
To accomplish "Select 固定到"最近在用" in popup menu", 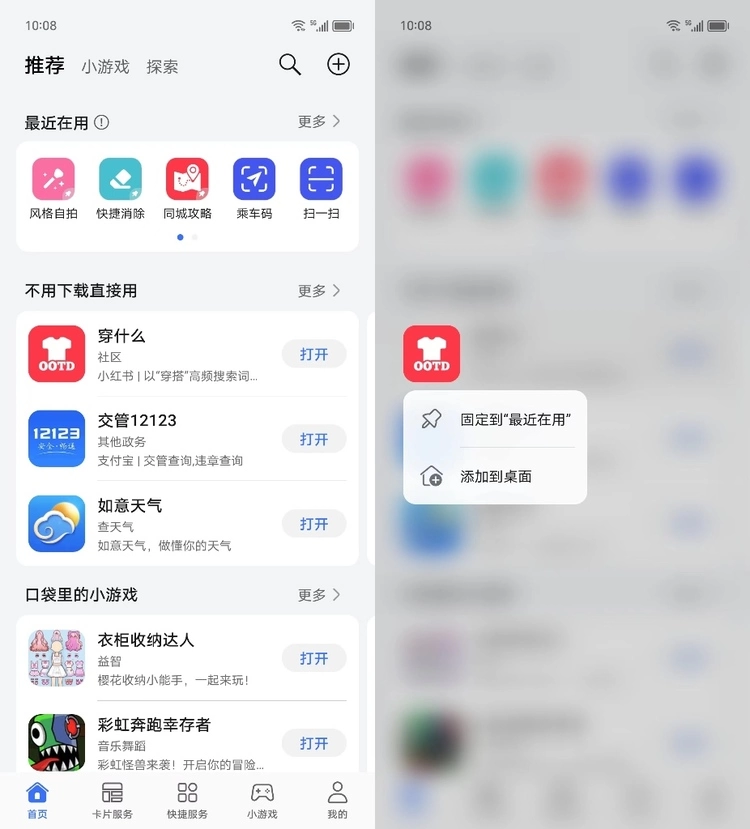I will [x=495, y=419].
